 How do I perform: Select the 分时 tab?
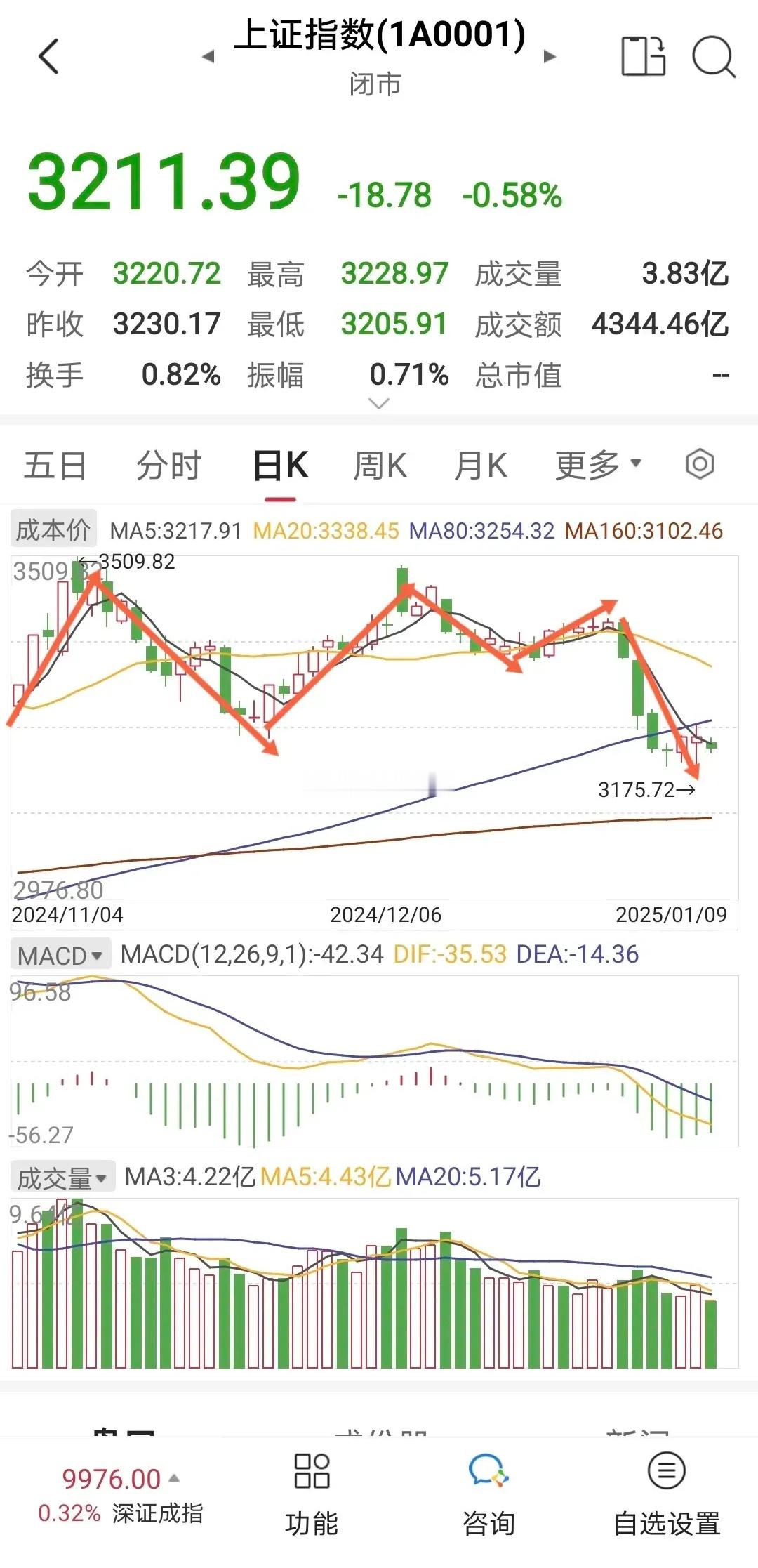pyautogui.click(x=168, y=465)
